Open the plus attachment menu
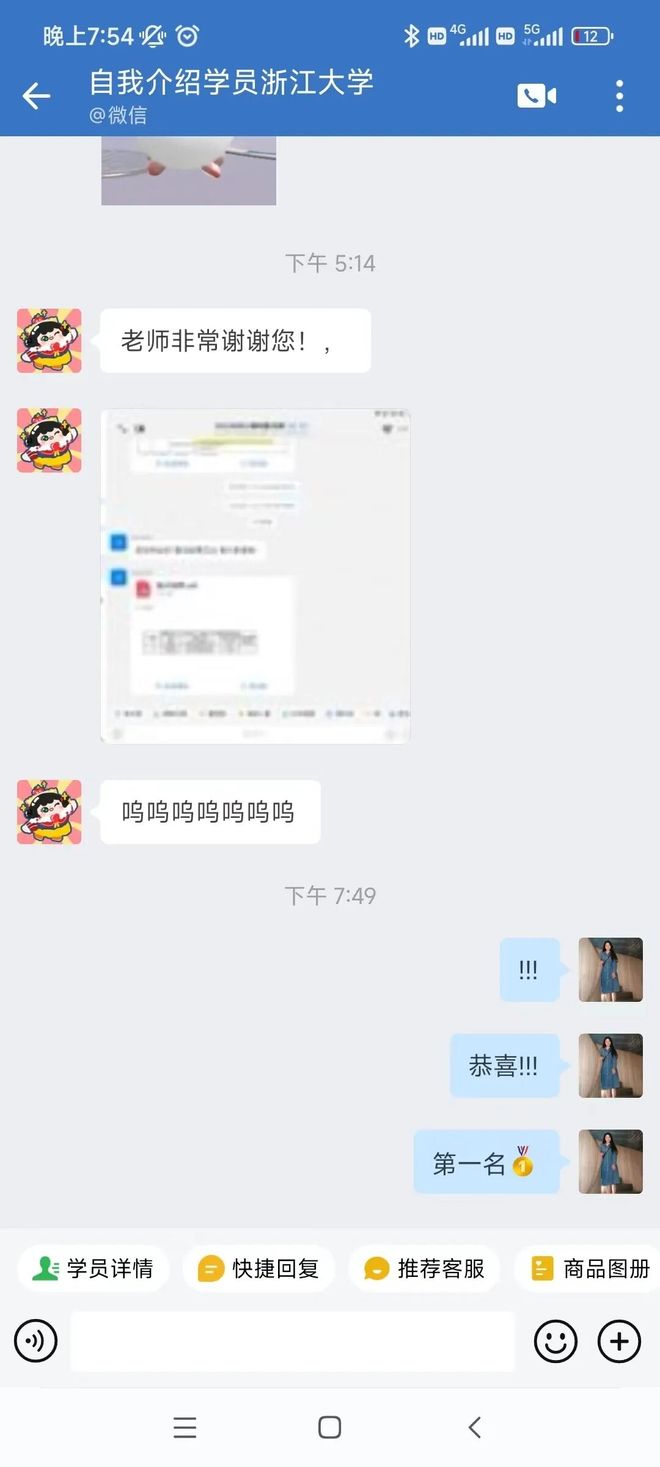 [619, 1341]
